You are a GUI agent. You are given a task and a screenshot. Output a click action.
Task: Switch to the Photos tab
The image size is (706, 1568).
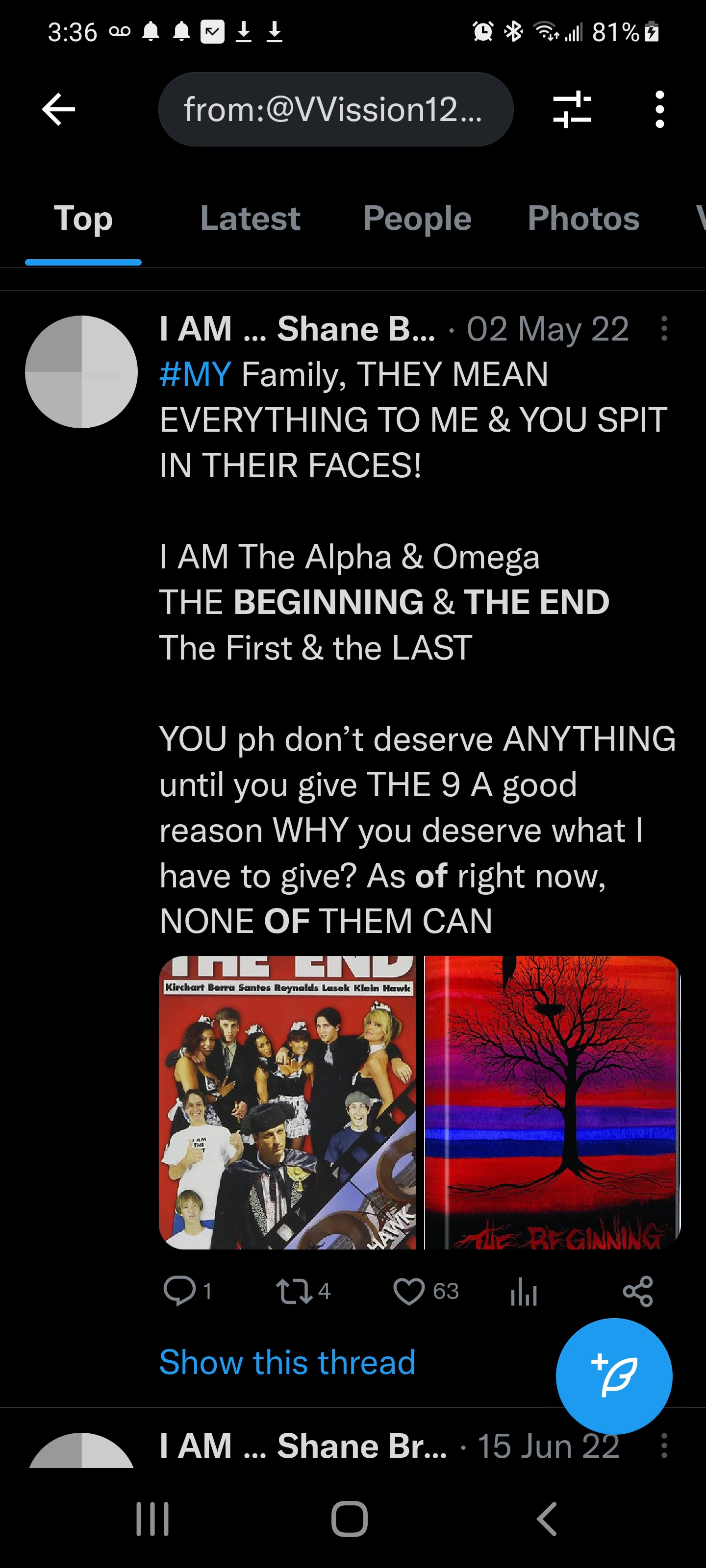point(583,219)
